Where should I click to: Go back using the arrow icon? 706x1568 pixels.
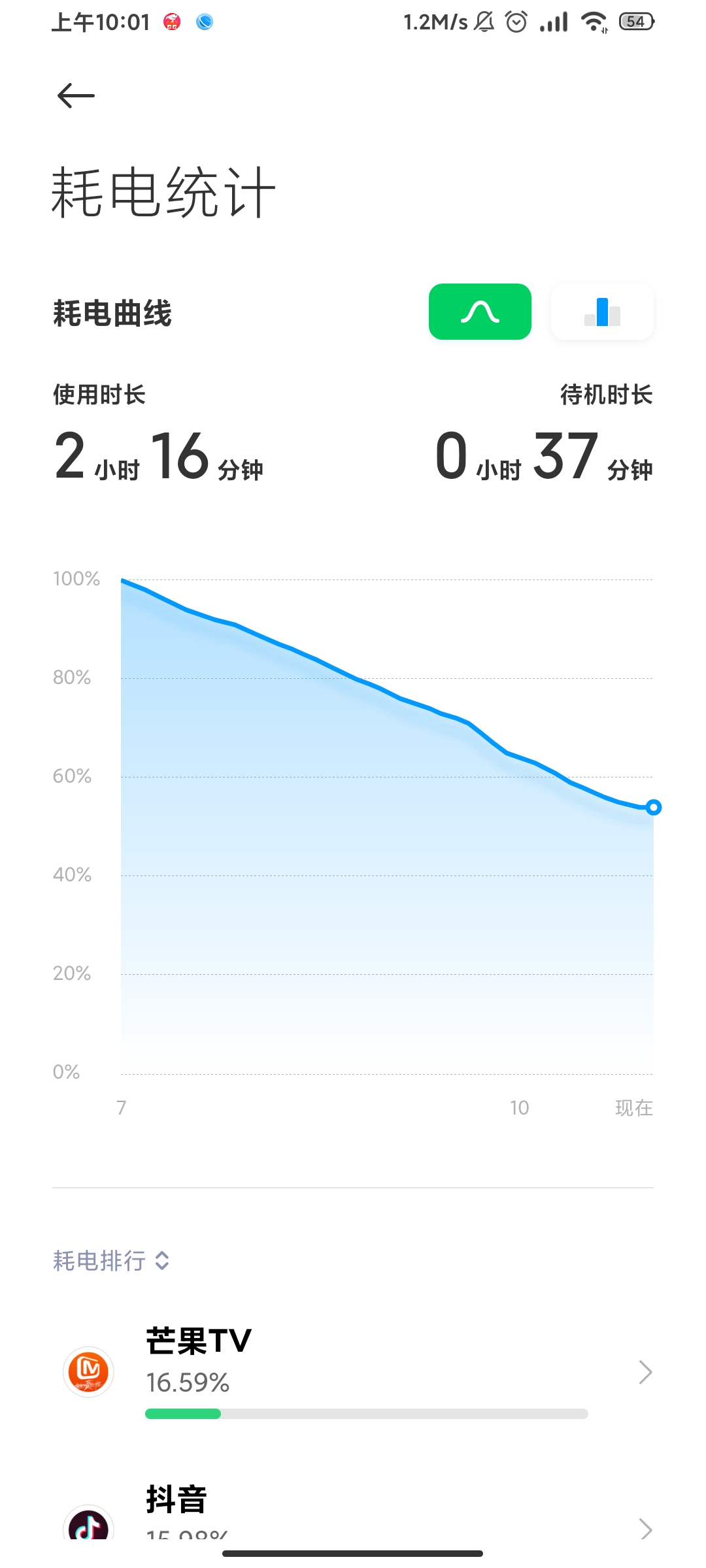[x=76, y=96]
